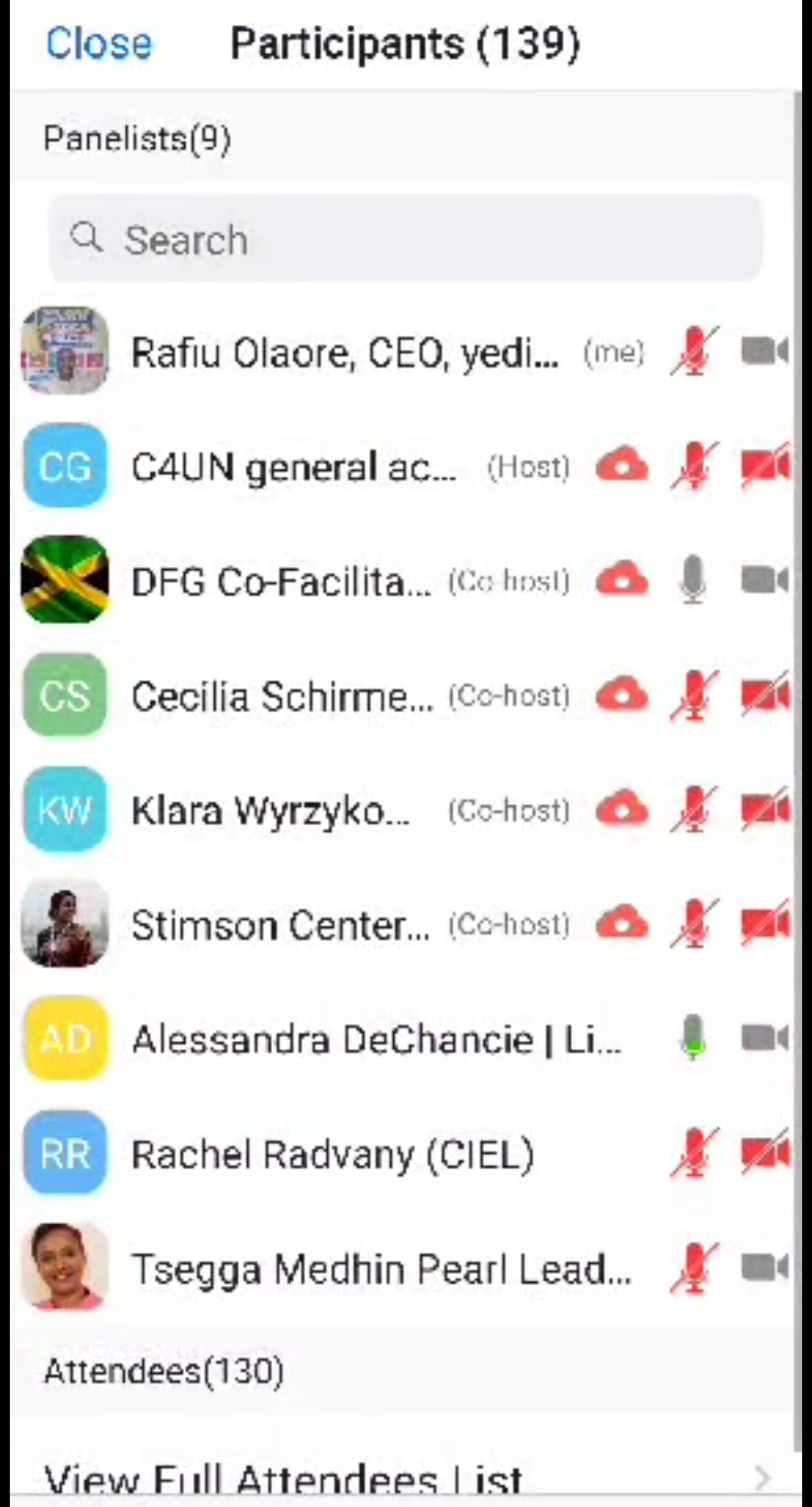
Task: Tap the muted microphone icon beside Rafiu Olaore
Action: 693,351
